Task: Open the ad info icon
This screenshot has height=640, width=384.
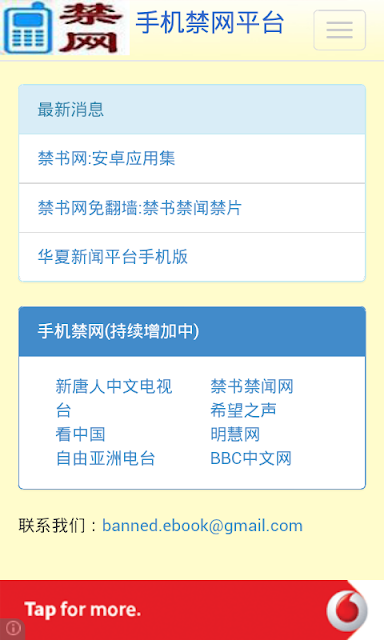Action: tap(13, 628)
